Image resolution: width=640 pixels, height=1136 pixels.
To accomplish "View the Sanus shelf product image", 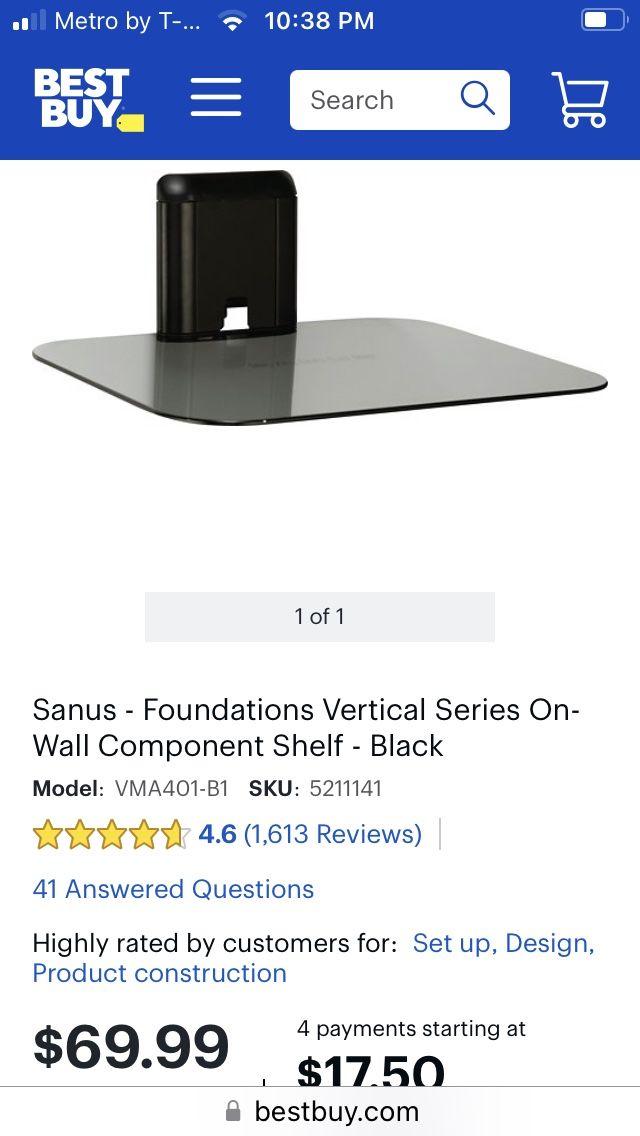I will [x=320, y=297].
